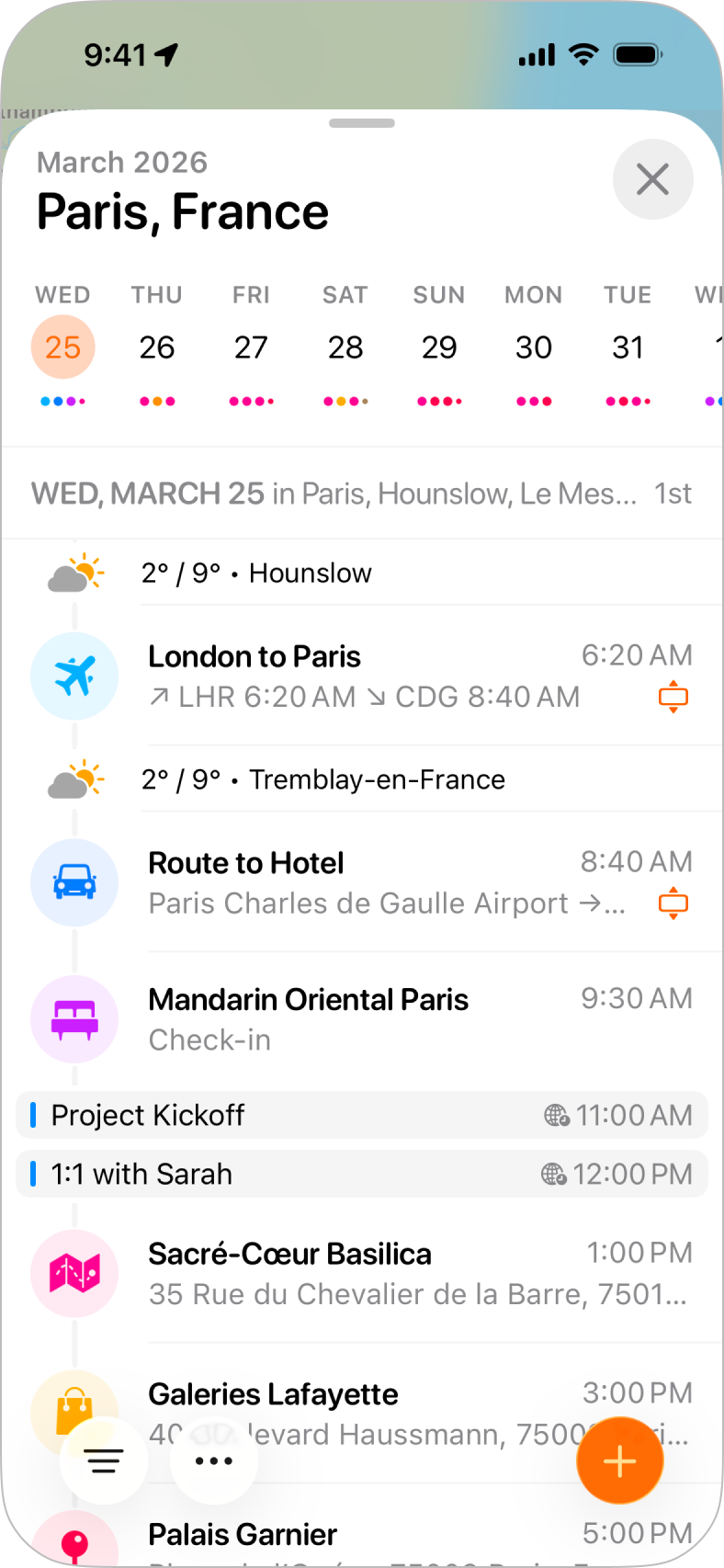Open the London to Paris flight

point(368,676)
